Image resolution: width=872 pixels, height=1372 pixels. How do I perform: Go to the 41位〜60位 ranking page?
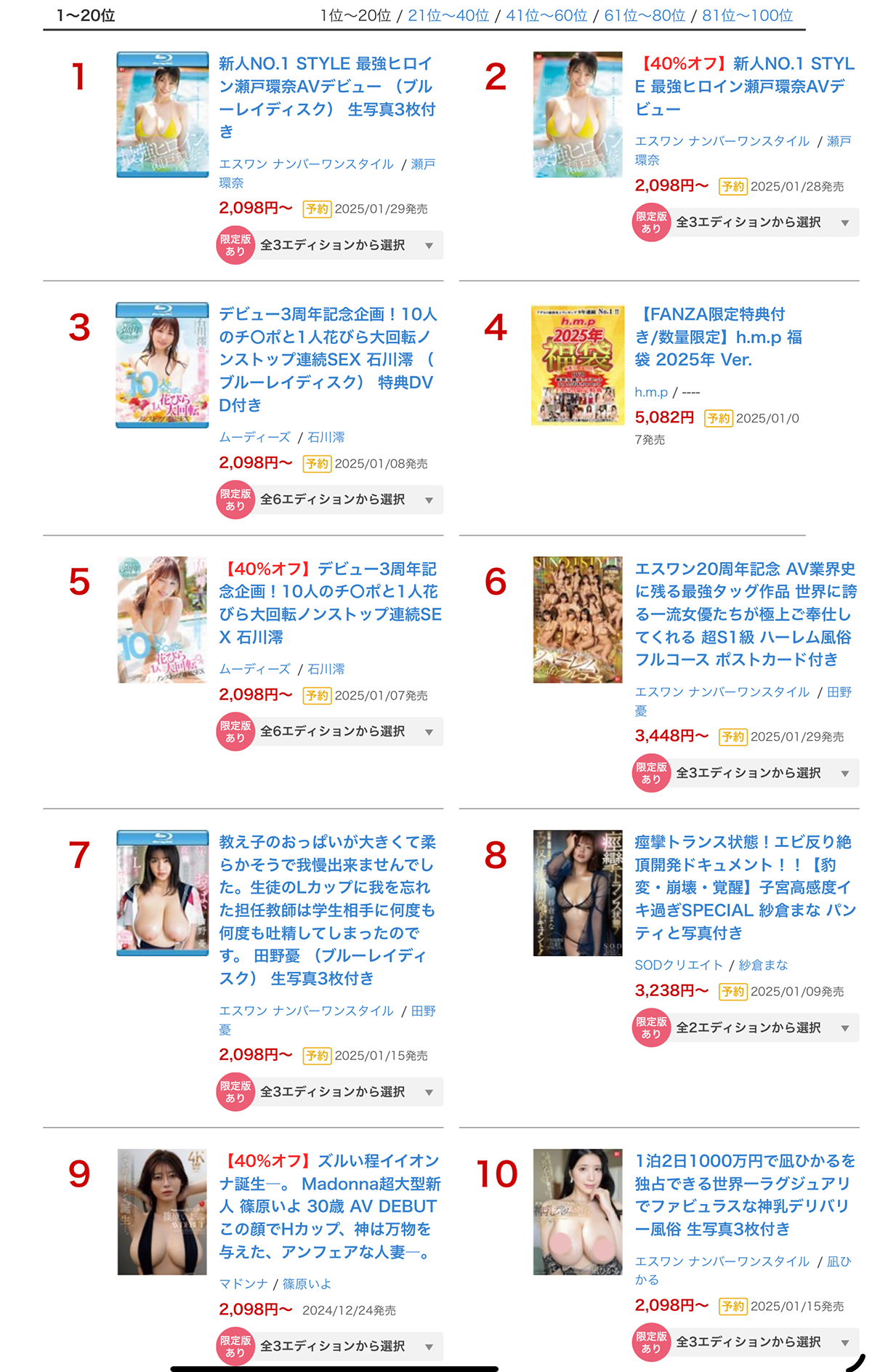[x=546, y=15]
